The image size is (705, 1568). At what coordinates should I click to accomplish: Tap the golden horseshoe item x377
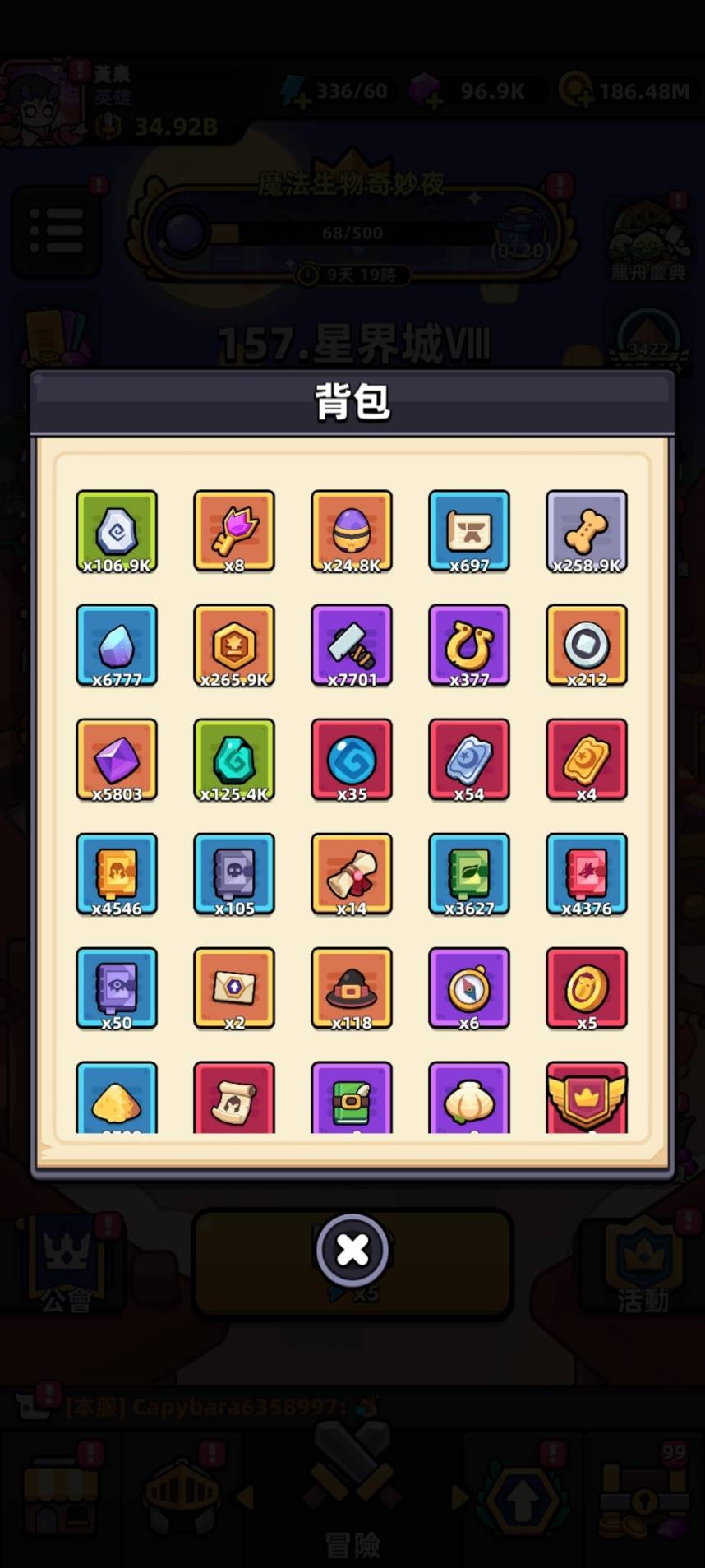pos(469,645)
